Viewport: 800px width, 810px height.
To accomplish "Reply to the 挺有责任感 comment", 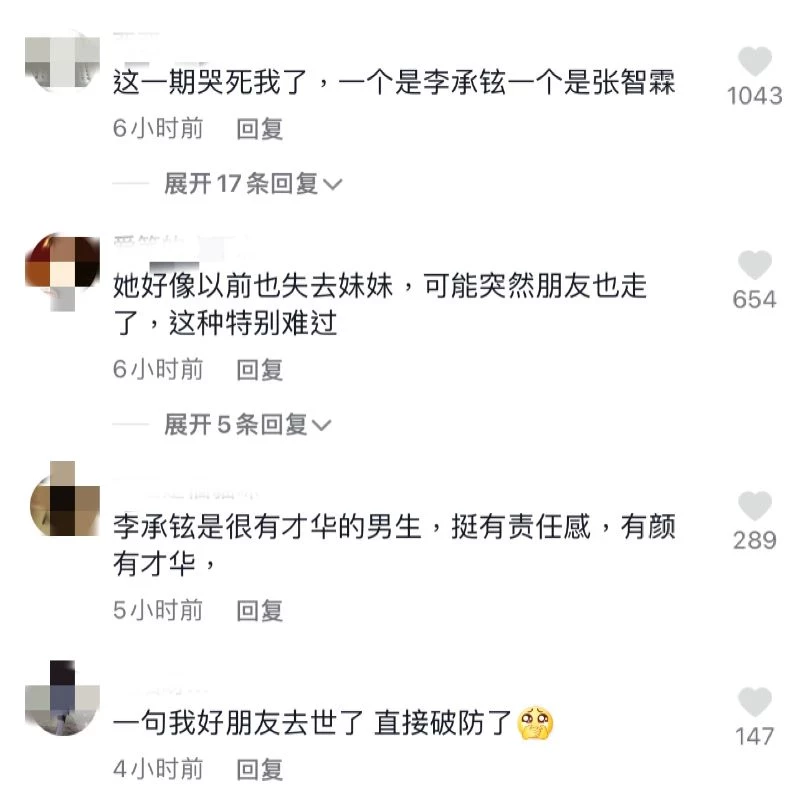I will (260, 610).
